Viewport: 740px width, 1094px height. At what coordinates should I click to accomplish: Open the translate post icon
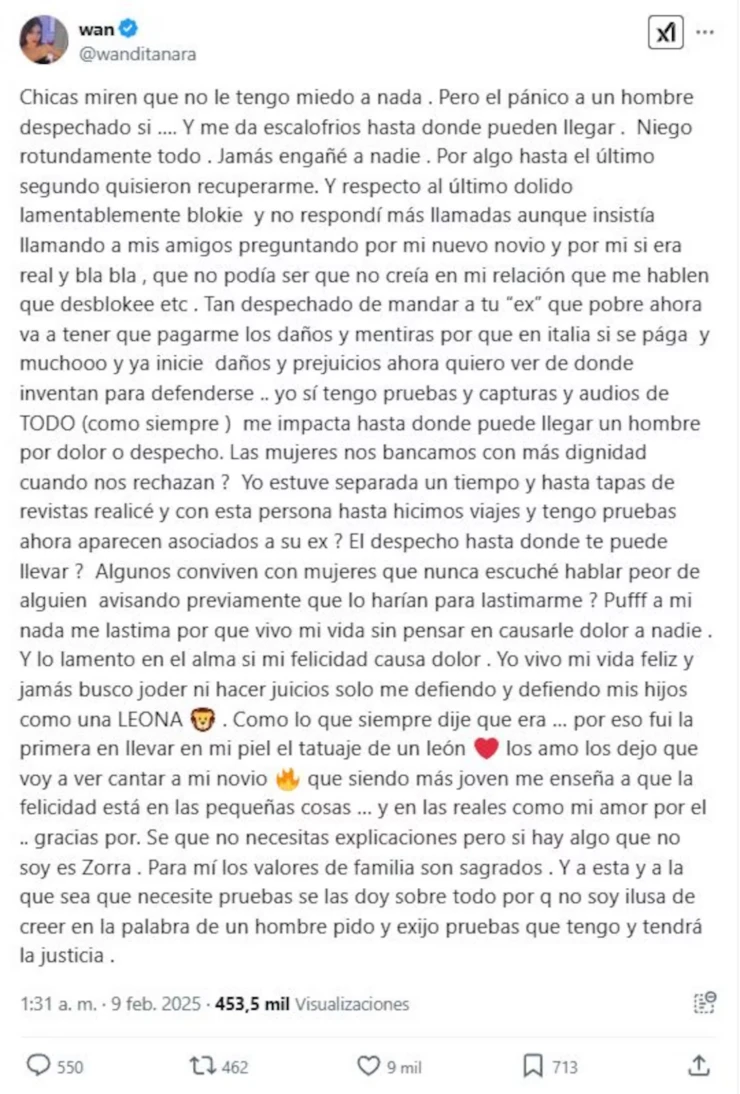pyautogui.click(x=705, y=1002)
